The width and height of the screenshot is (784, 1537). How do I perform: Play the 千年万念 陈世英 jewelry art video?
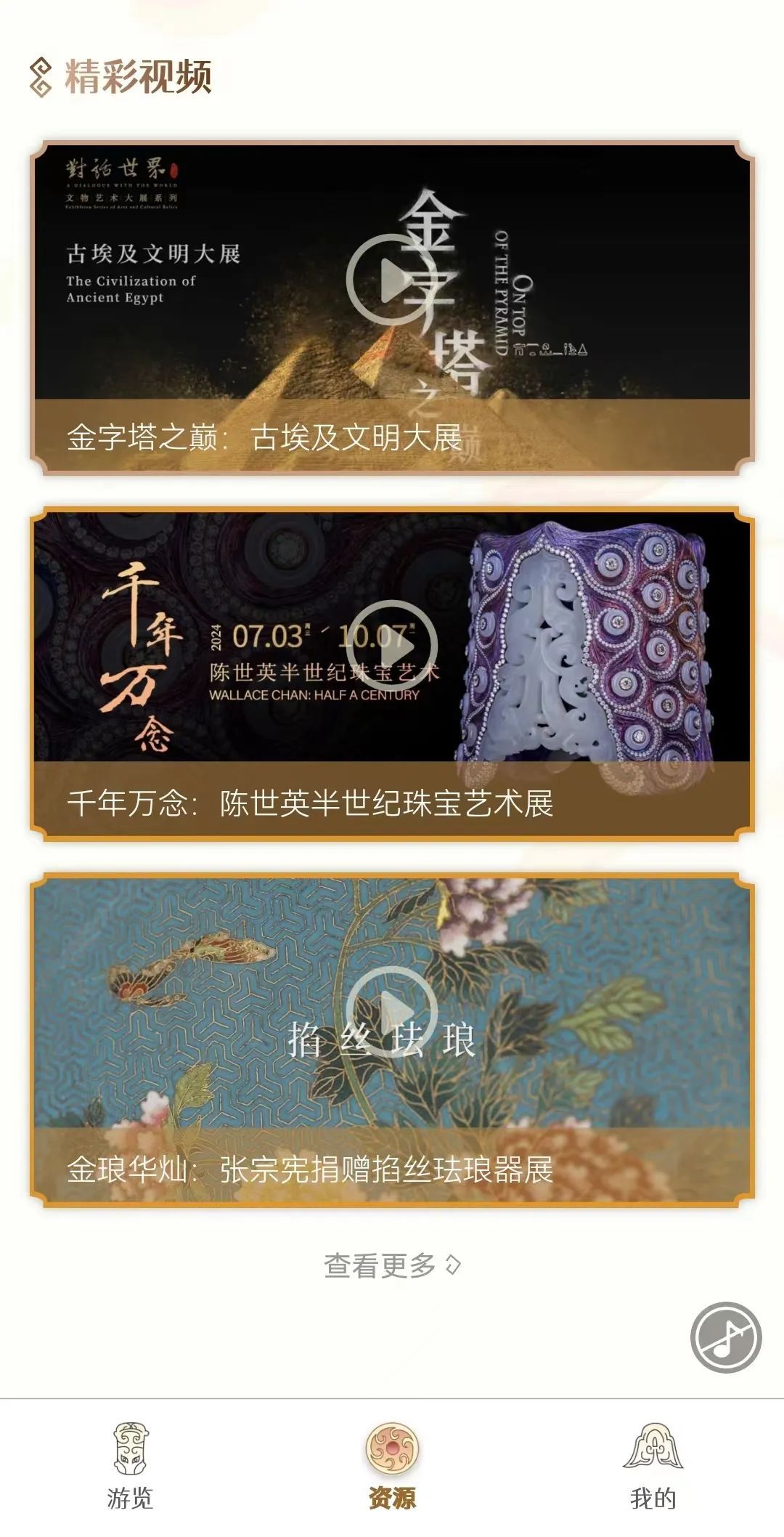392,645
